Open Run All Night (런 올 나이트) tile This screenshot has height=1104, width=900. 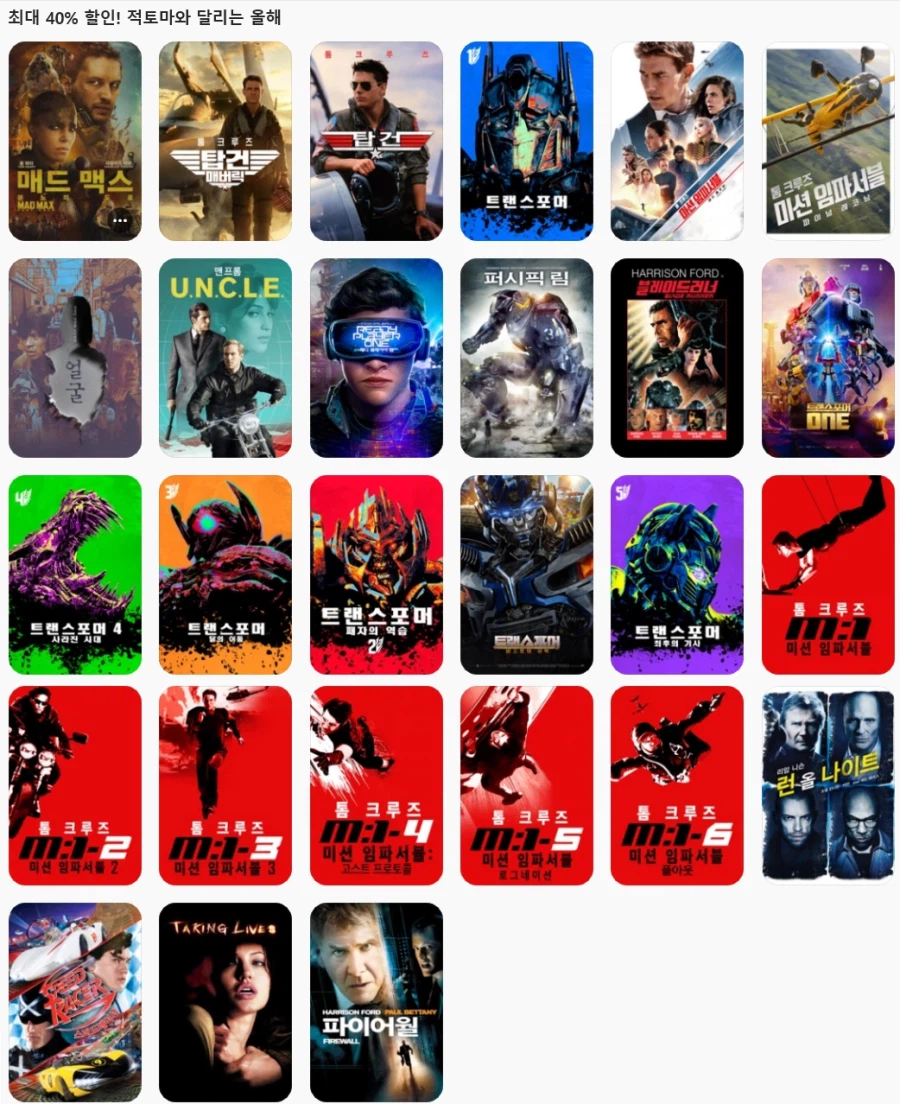click(x=827, y=785)
